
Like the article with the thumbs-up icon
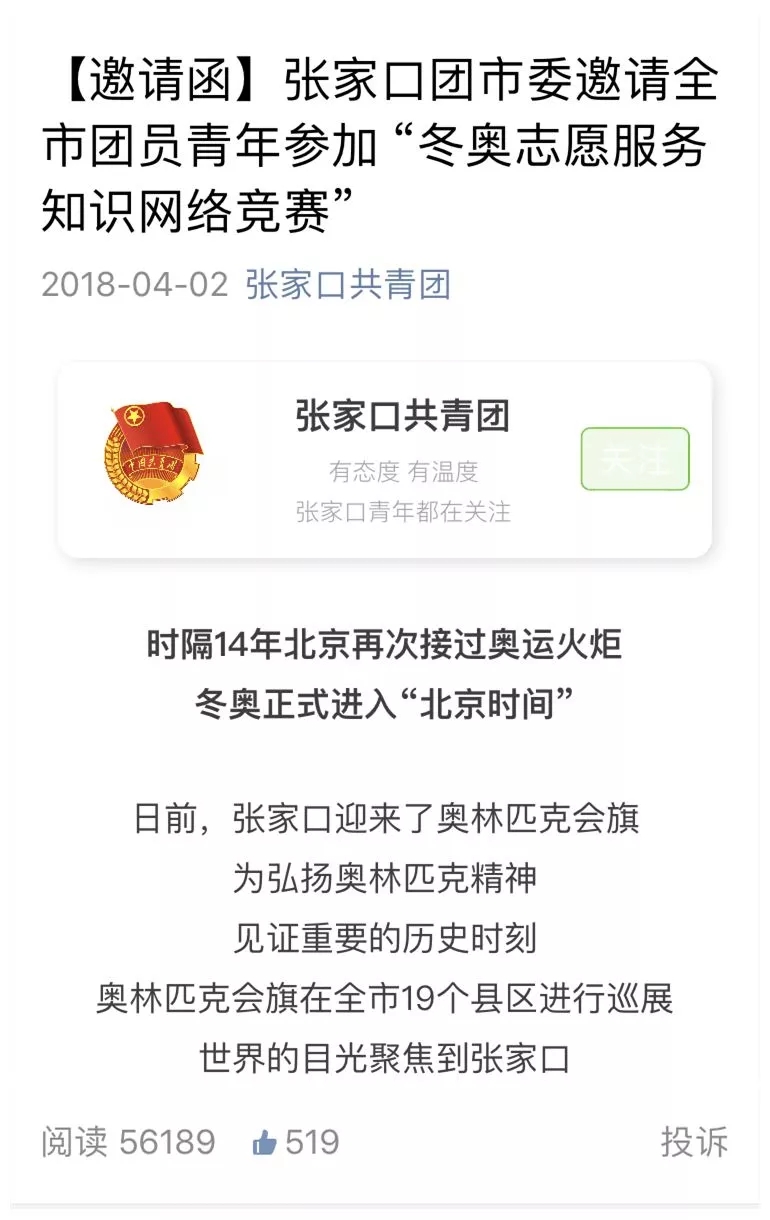(x=264, y=1142)
